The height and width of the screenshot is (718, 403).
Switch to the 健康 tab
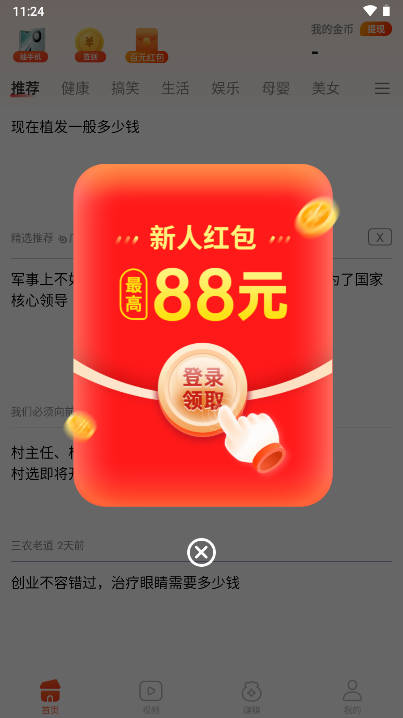tap(75, 88)
